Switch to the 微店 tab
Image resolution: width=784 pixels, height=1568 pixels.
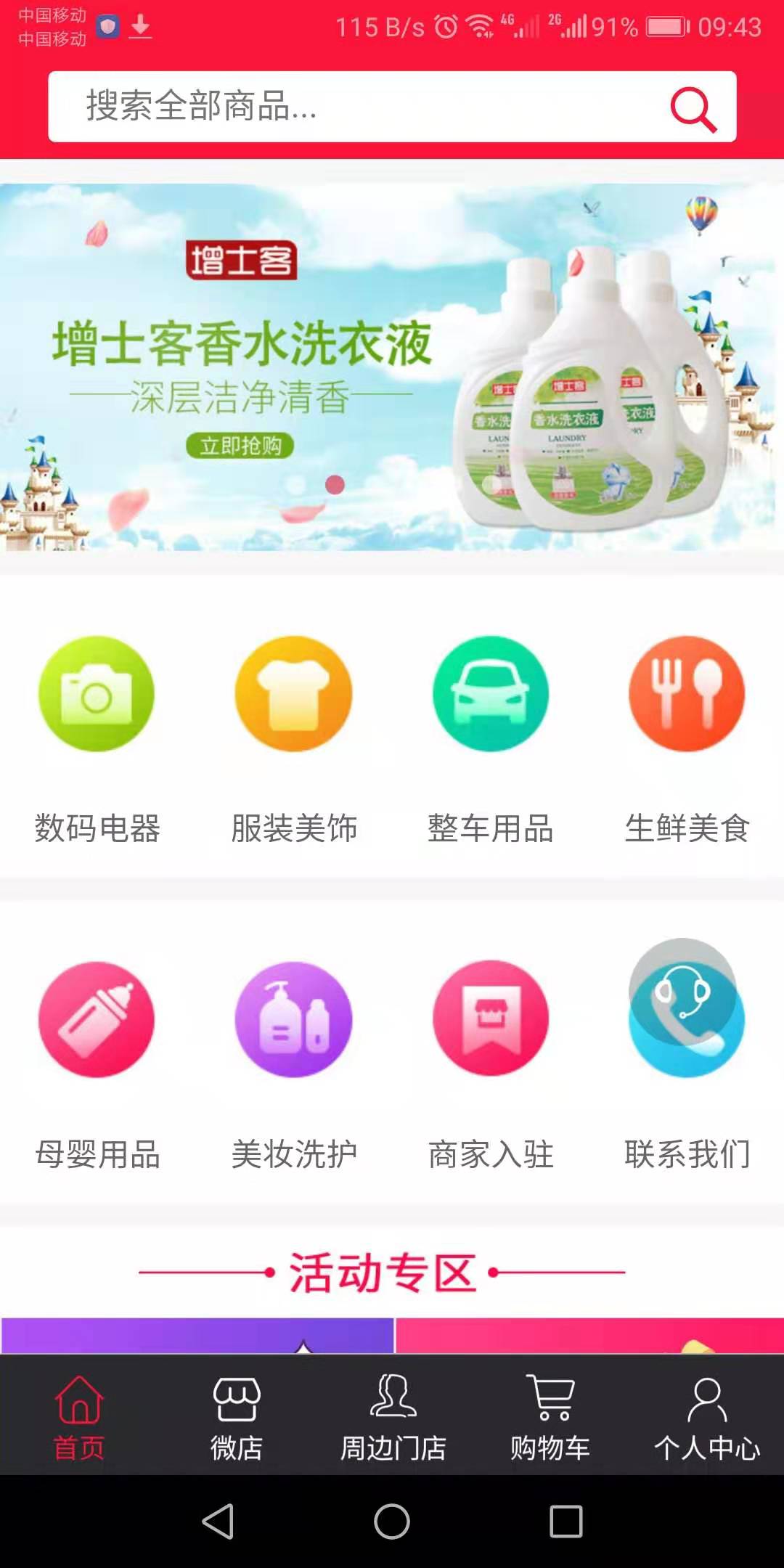(236, 1416)
